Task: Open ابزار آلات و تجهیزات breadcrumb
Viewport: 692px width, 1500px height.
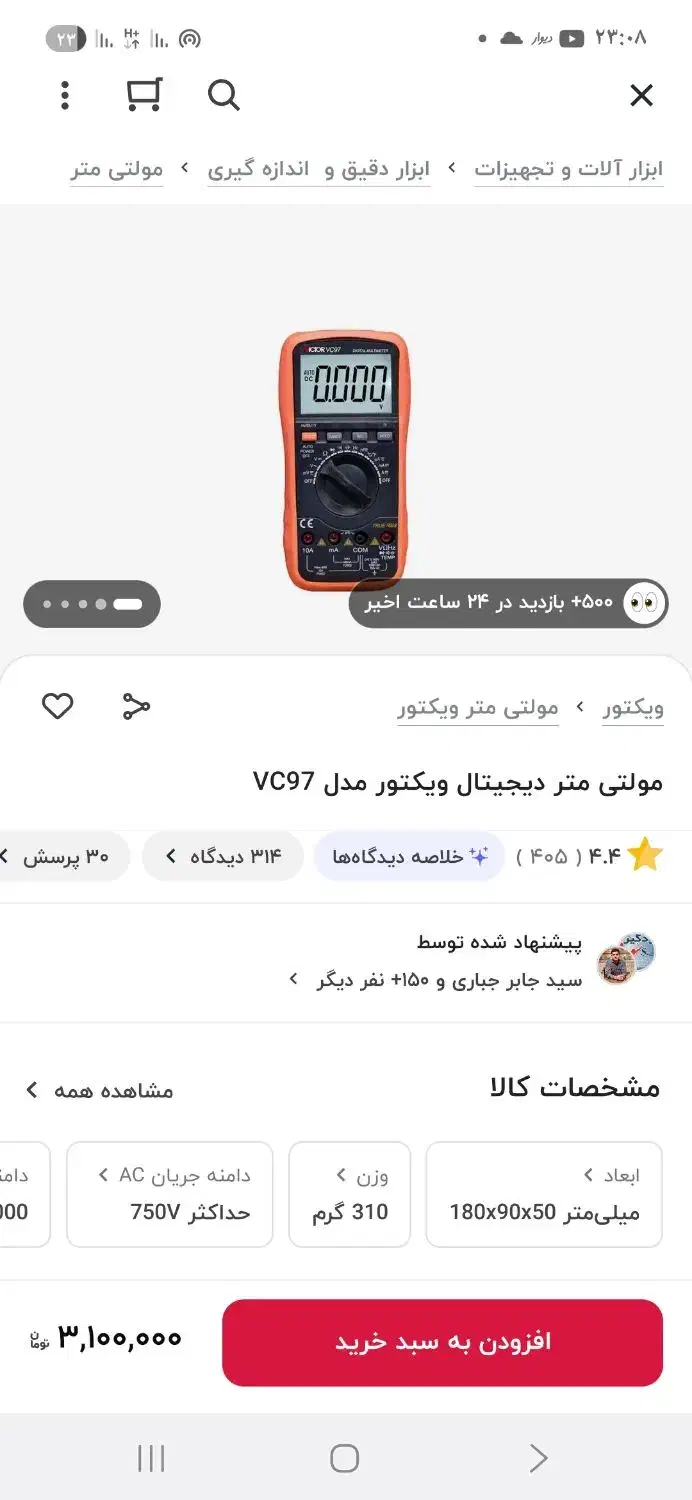Action: (568, 169)
